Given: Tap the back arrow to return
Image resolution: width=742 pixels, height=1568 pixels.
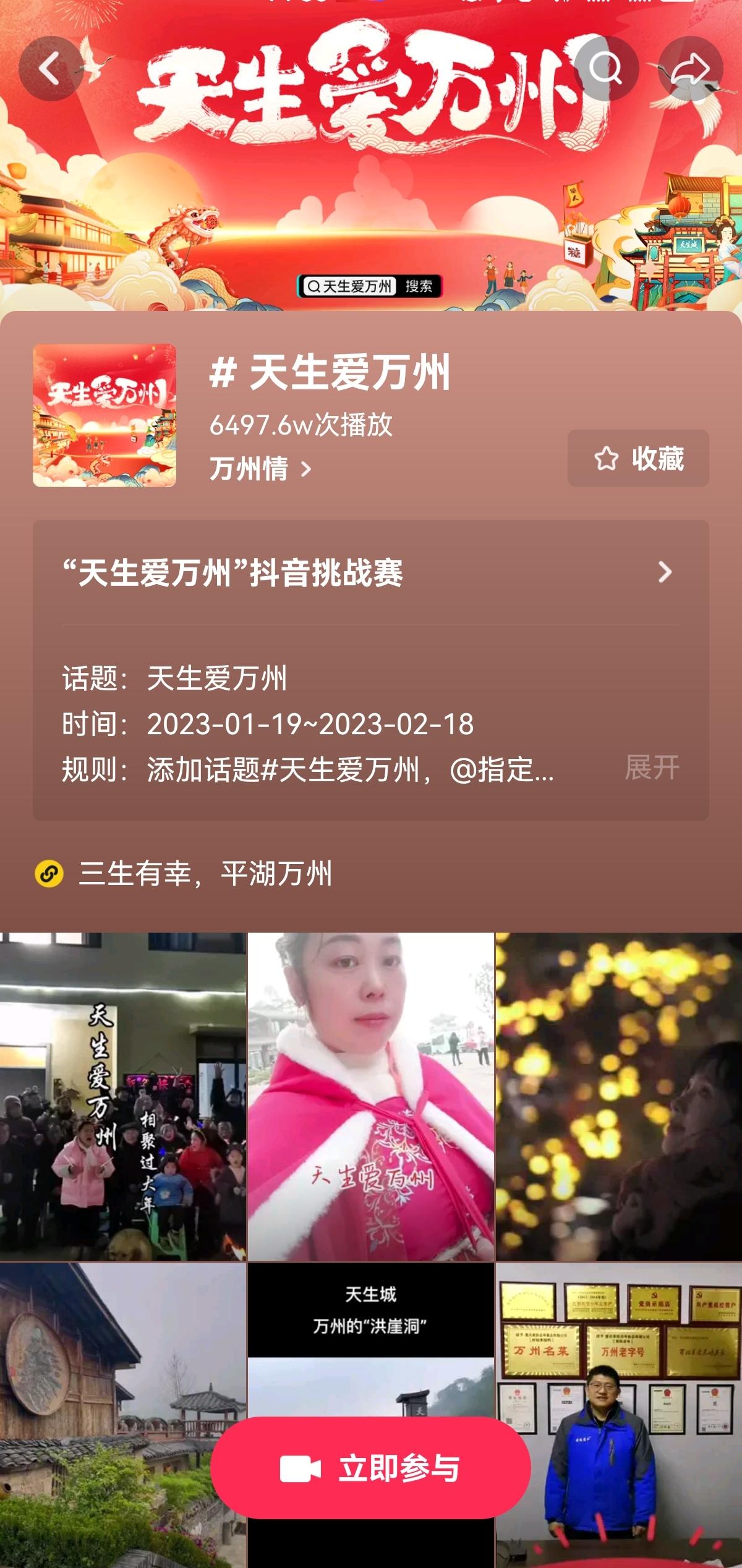Looking at the screenshot, I should click(x=51, y=68).
